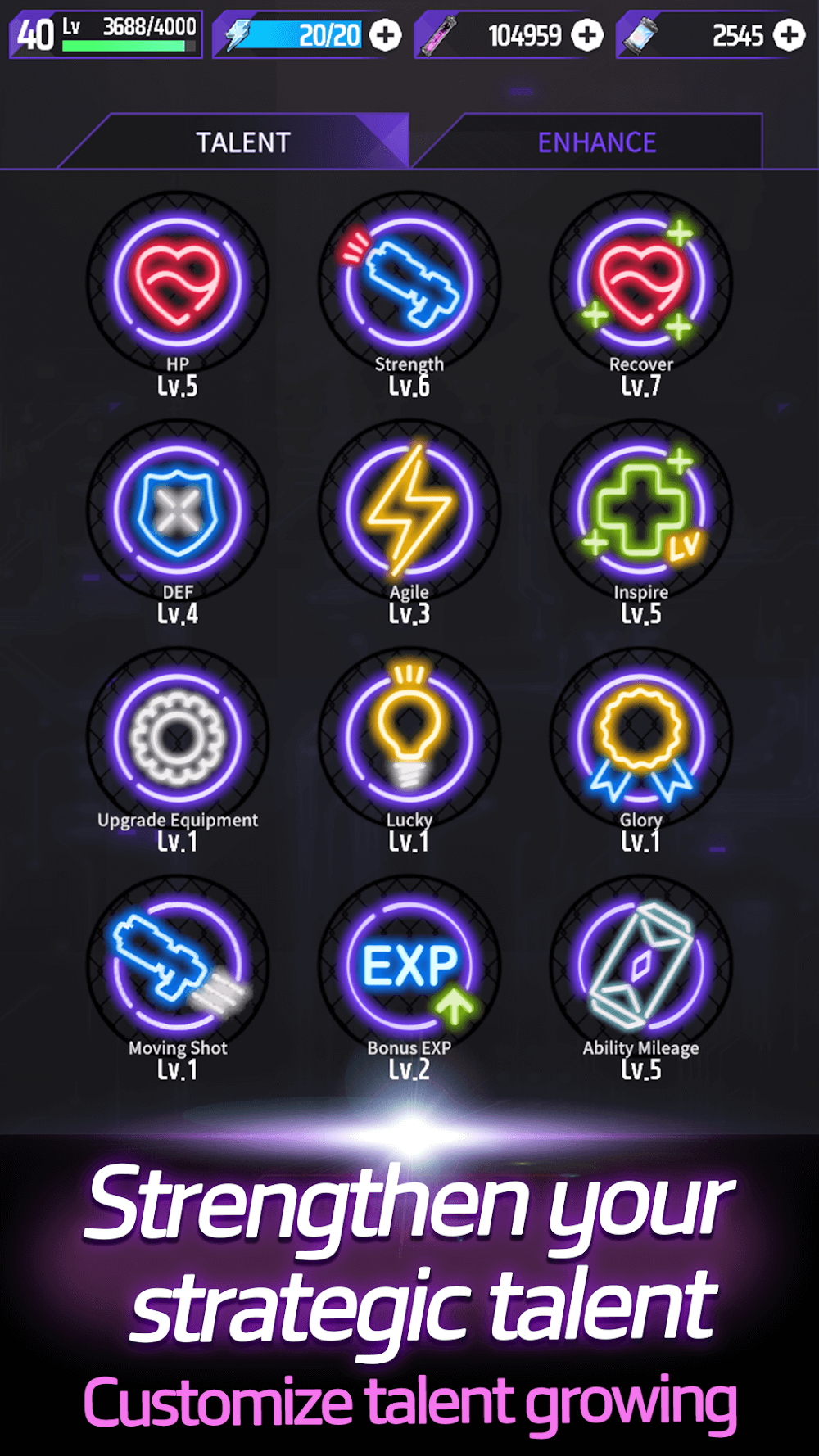Switch to the ENHANCE tab
This screenshot has height=1456, width=819.
(x=596, y=142)
